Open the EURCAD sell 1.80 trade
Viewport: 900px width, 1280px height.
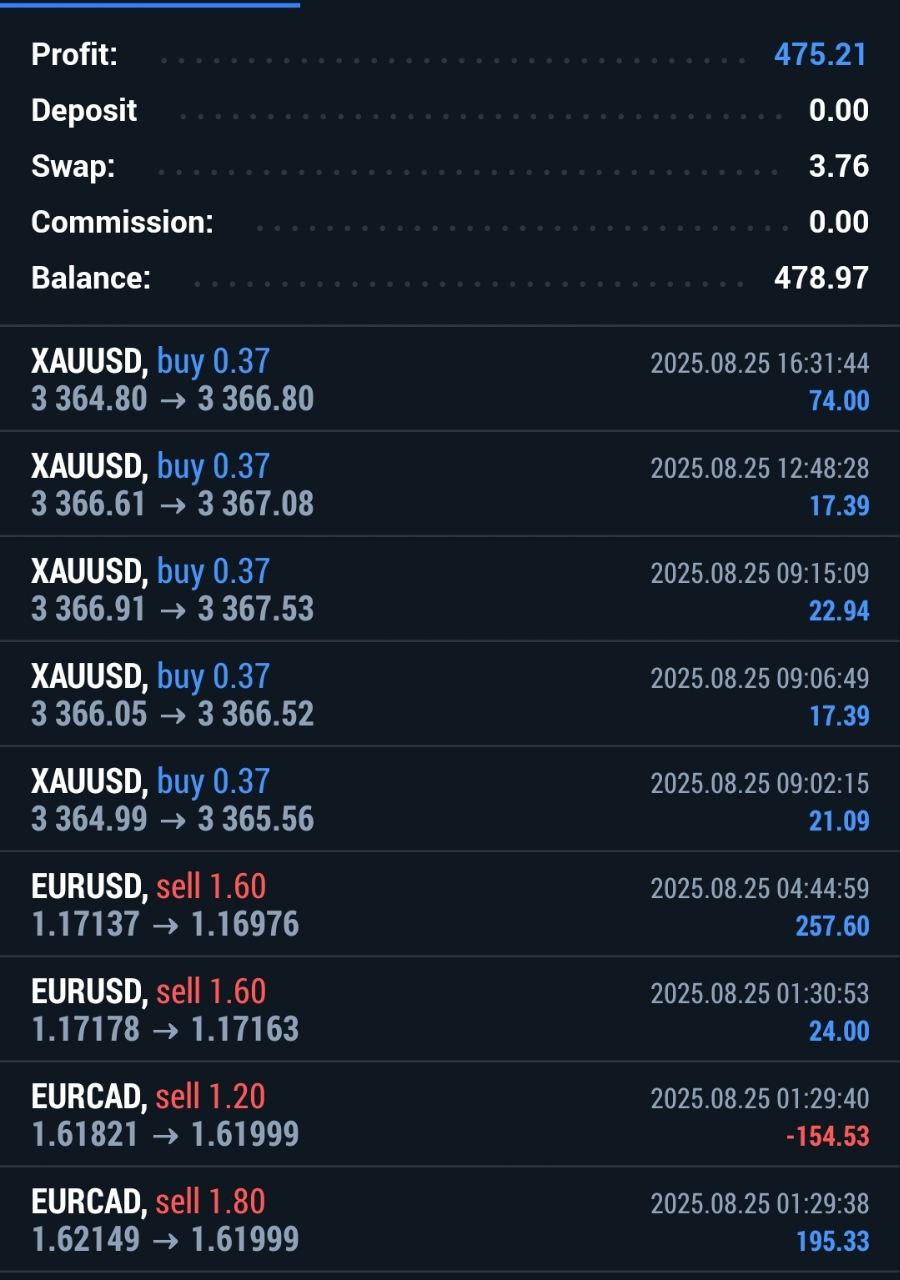[450, 1220]
